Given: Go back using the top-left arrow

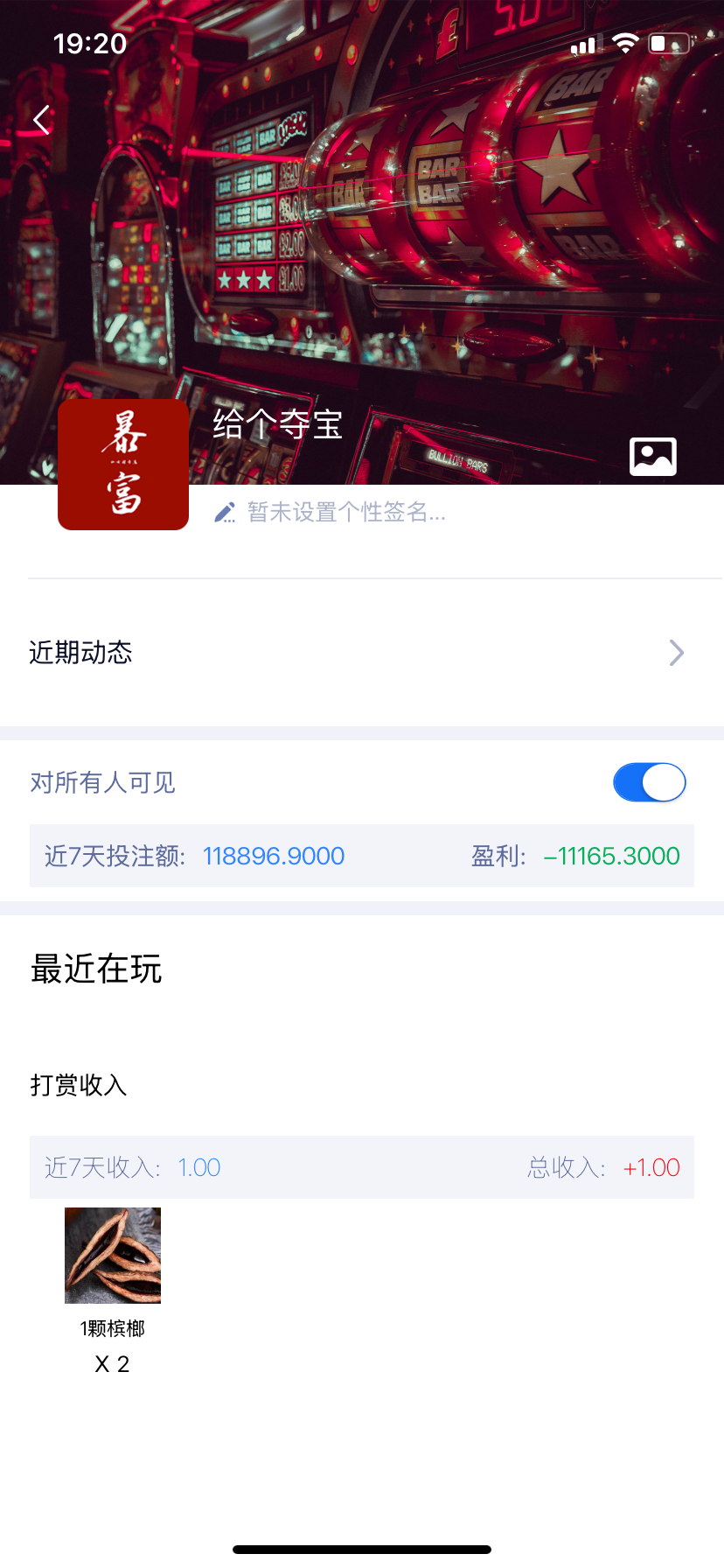Looking at the screenshot, I should [x=41, y=120].
